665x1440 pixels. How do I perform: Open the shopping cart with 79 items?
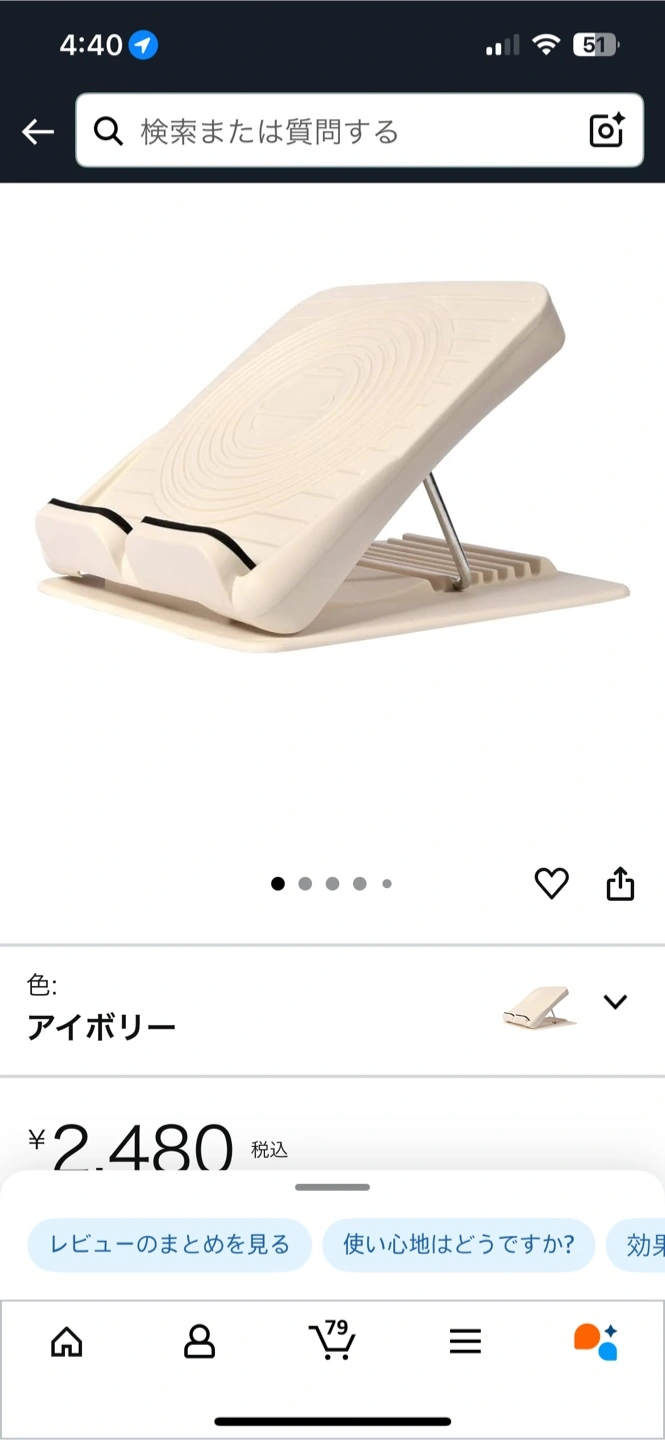tap(332, 1341)
